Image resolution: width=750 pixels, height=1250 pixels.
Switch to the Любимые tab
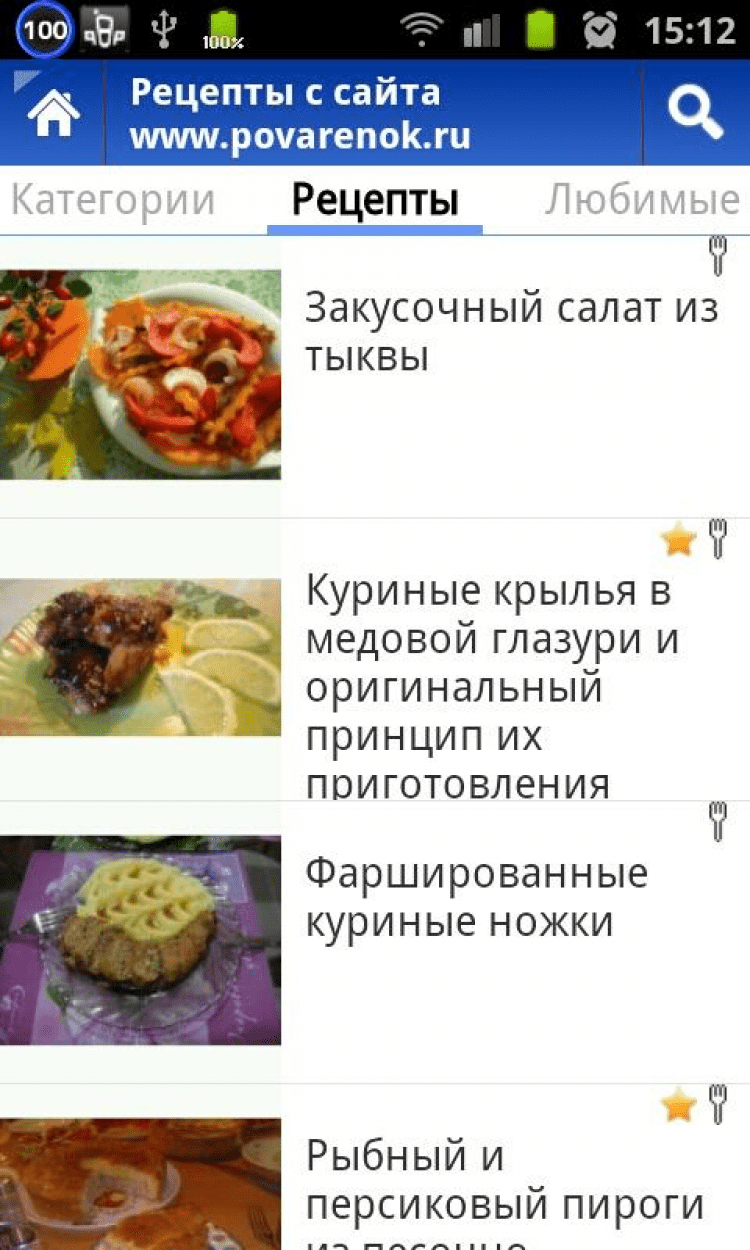point(642,200)
